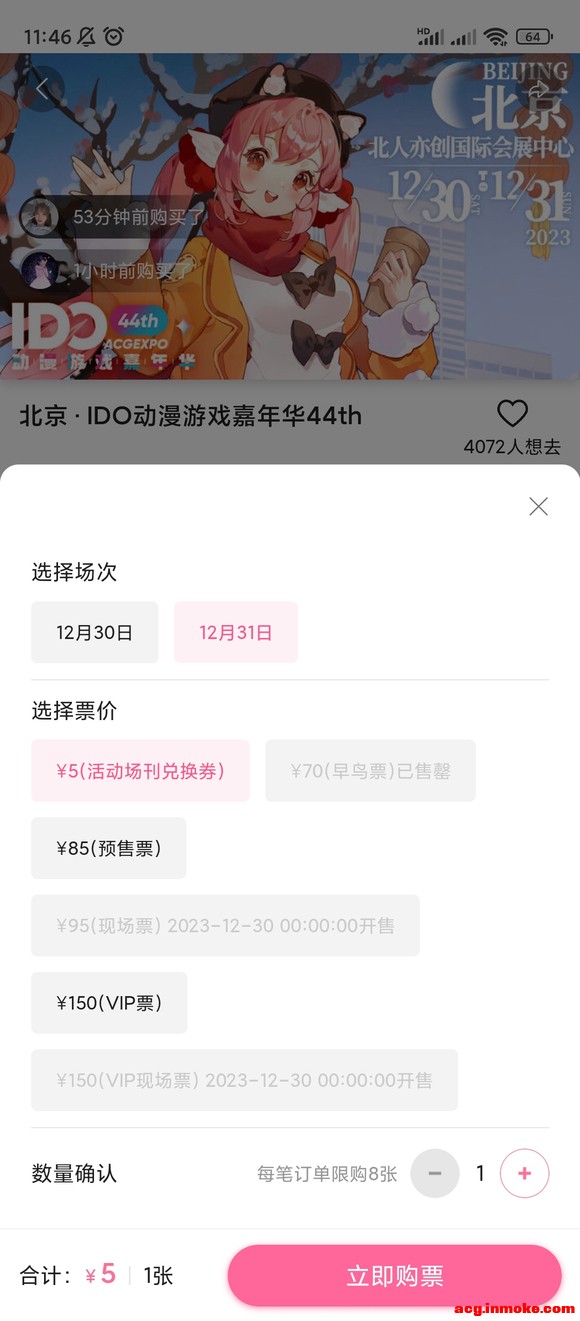580x1321 pixels.
Task: Select the 12月30日 session
Action: pos(94,632)
